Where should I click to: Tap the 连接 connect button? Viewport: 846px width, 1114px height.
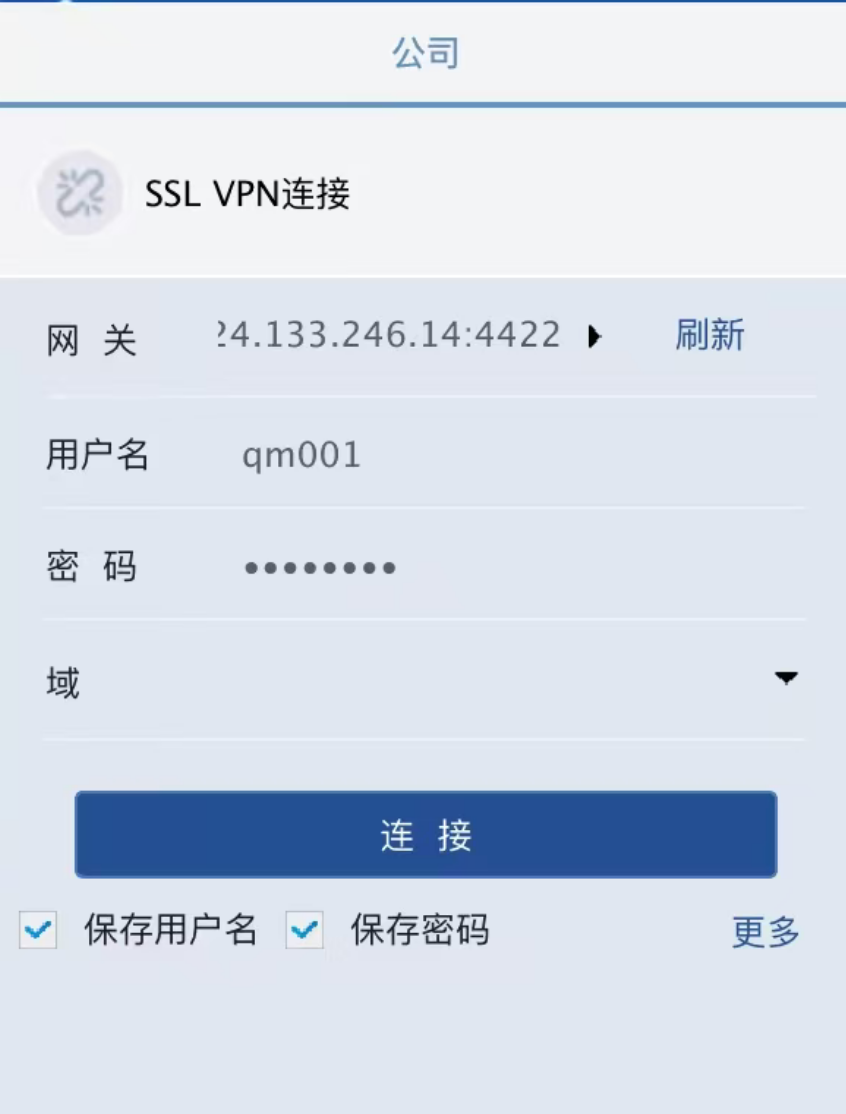coord(425,835)
